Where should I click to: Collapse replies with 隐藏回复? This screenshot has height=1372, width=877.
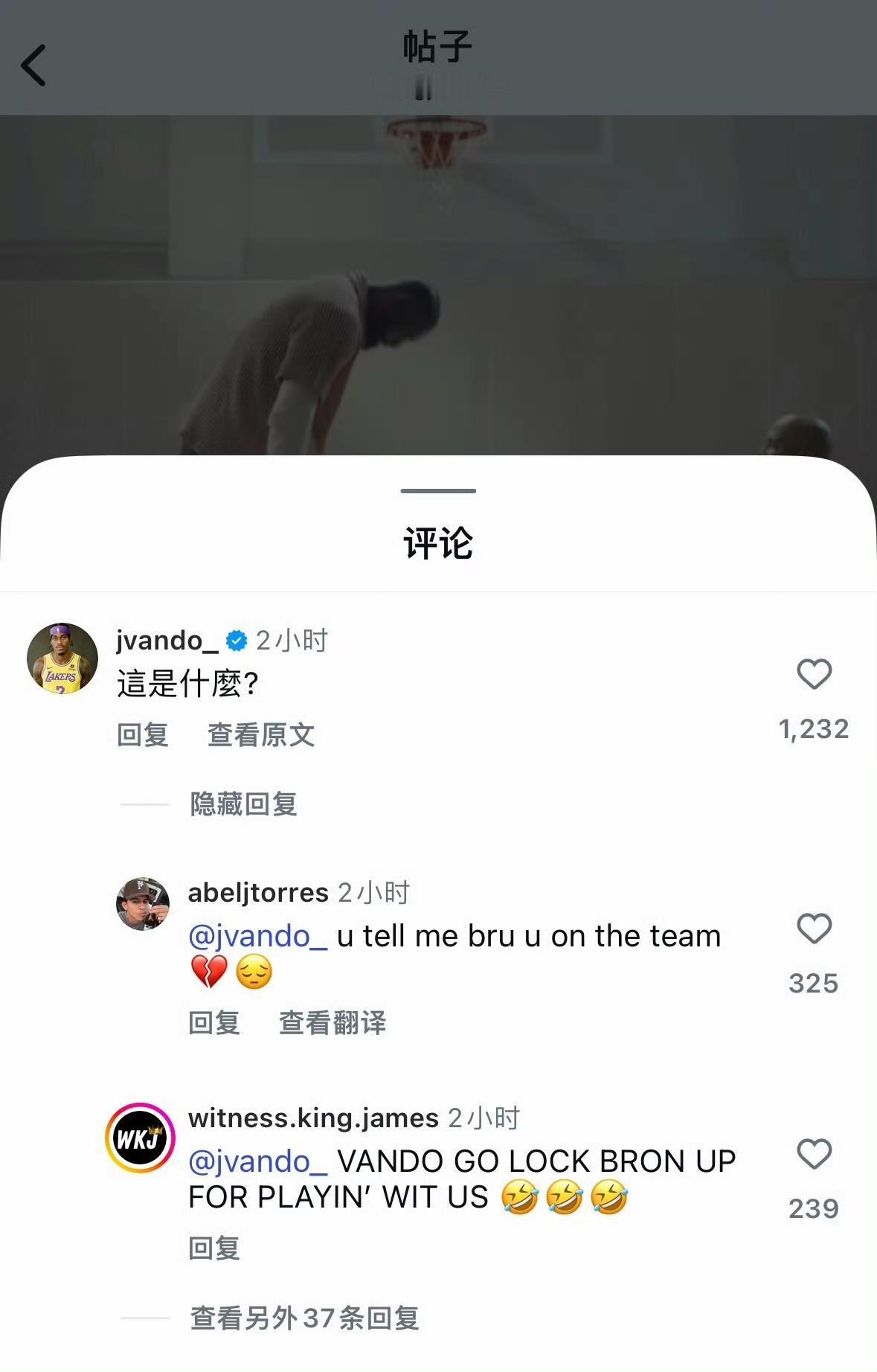coord(243,804)
